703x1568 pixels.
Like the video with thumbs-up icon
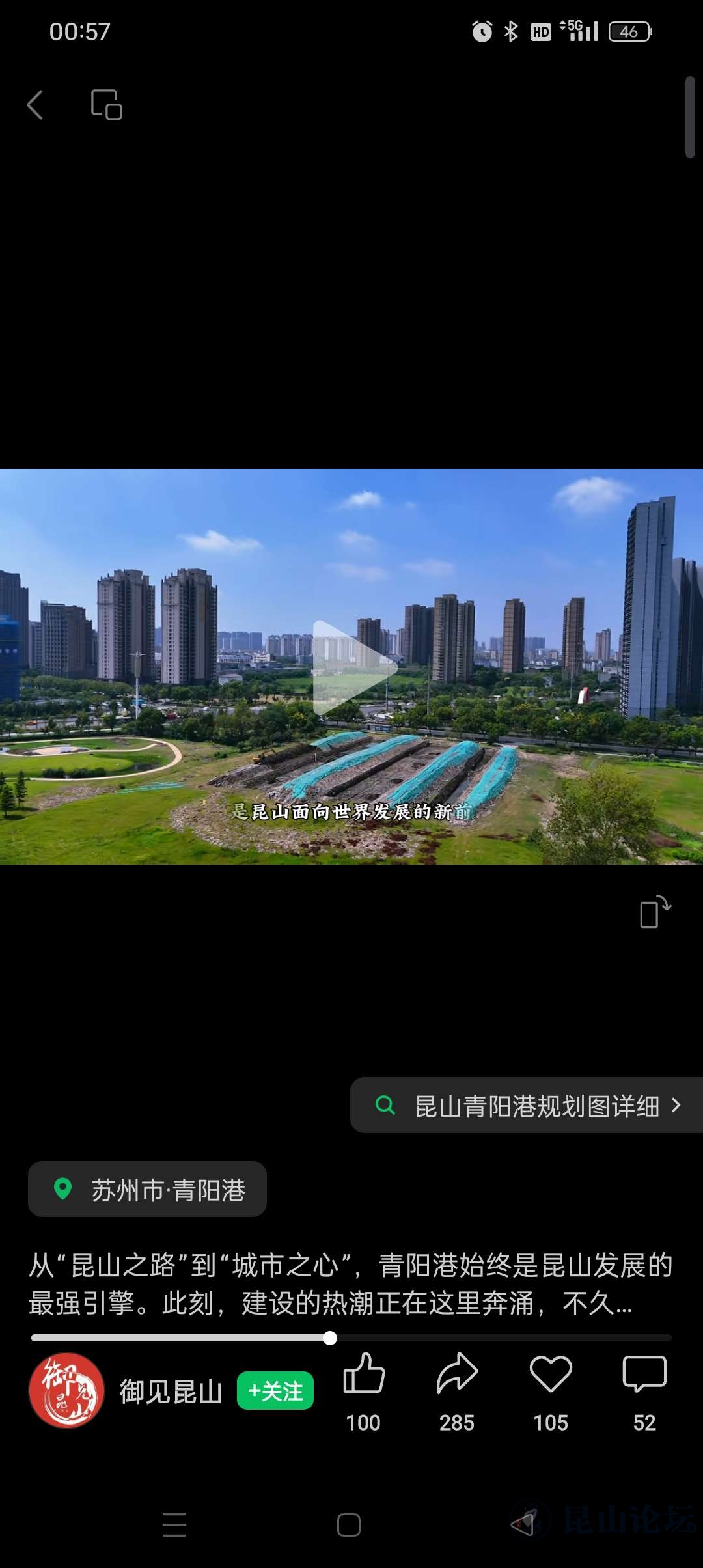click(364, 1374)
